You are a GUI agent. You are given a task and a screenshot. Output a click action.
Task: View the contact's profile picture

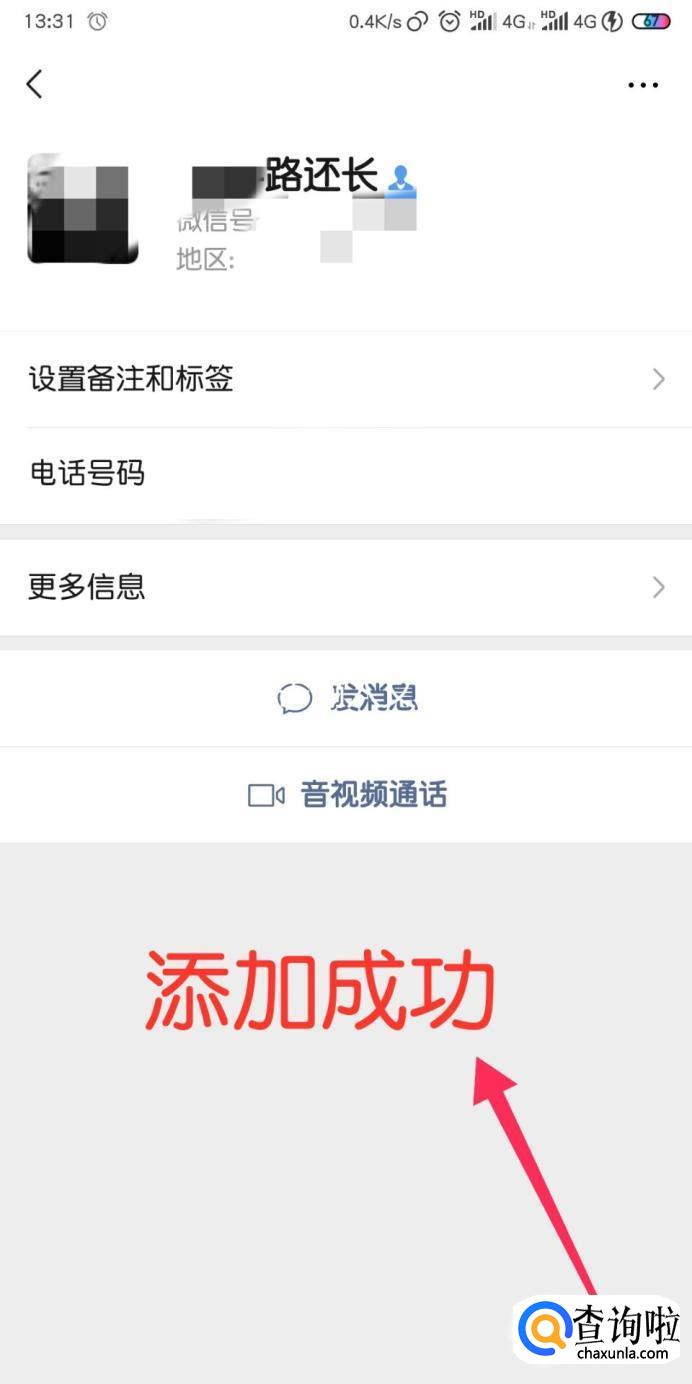[x=82, y=210]
